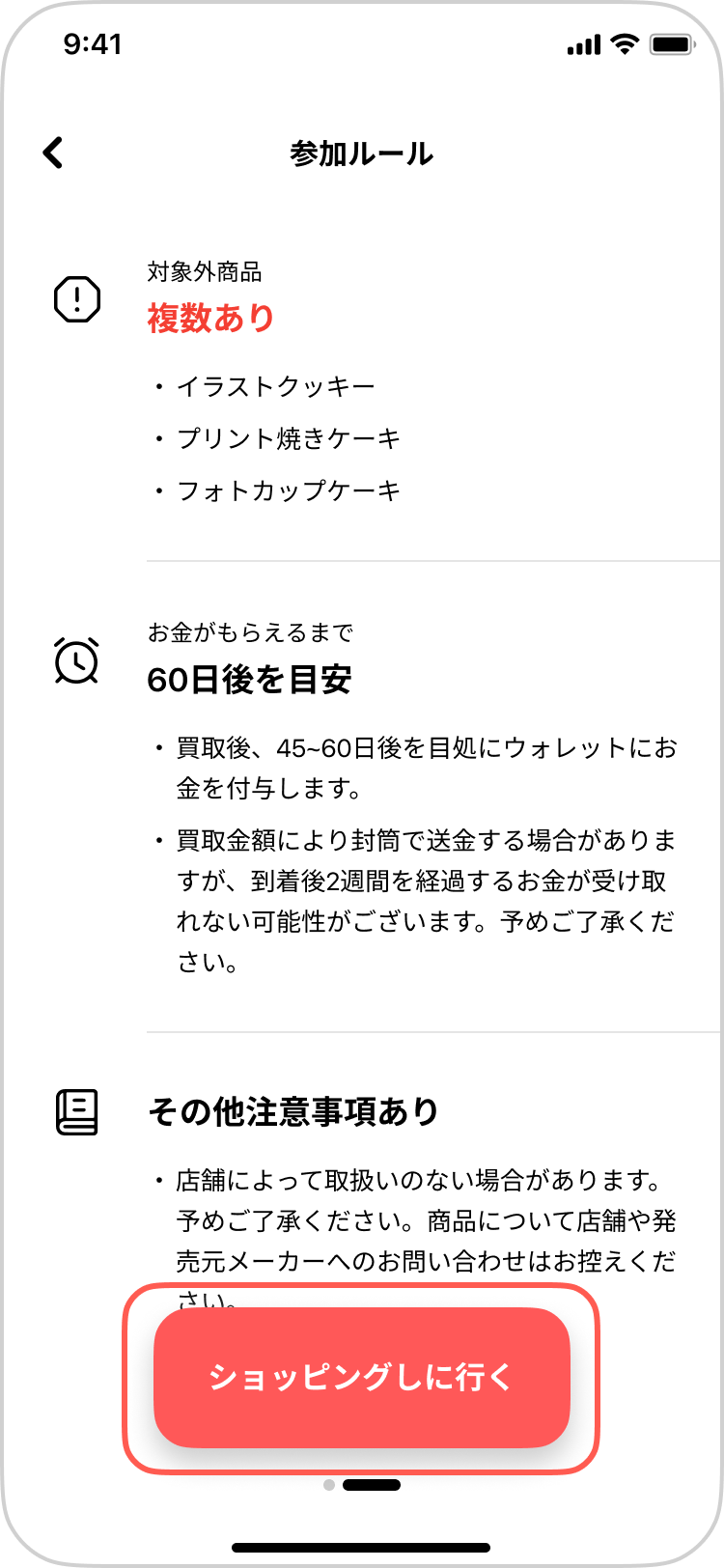The width and height of the screenshot is (724, 1568).
Task: Tap the ショッピングしに行く button
Action: (x=361, y=1377)
